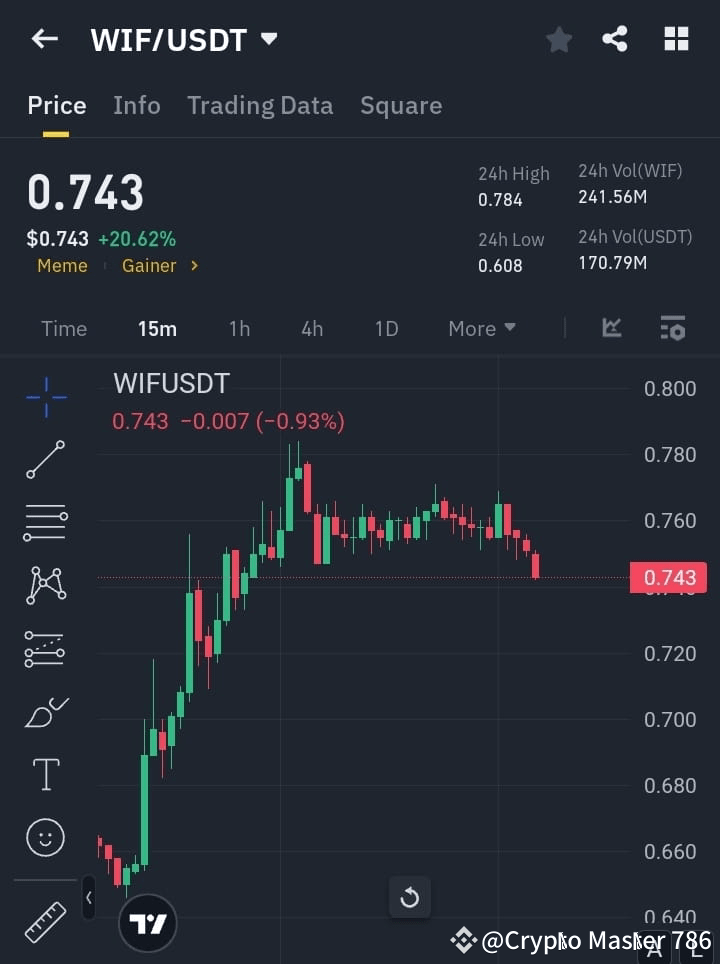
Task: Tap the chart refresh button
Action: 410,897
